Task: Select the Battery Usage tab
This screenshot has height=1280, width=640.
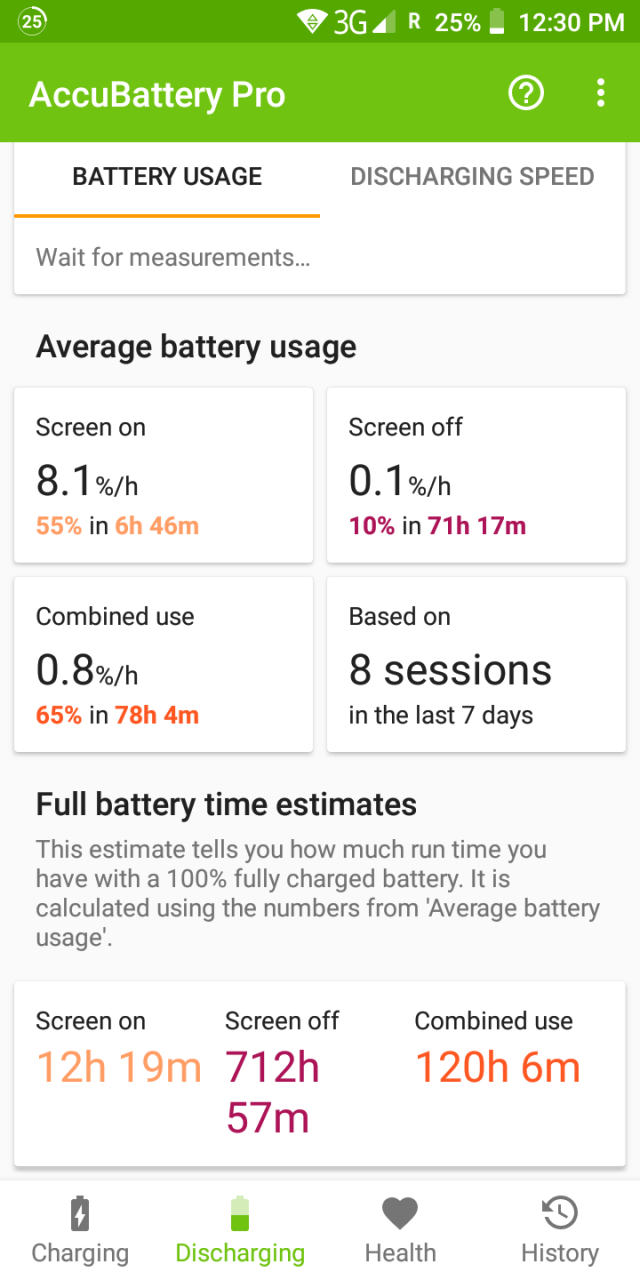Action: click(x=167, y=177)
